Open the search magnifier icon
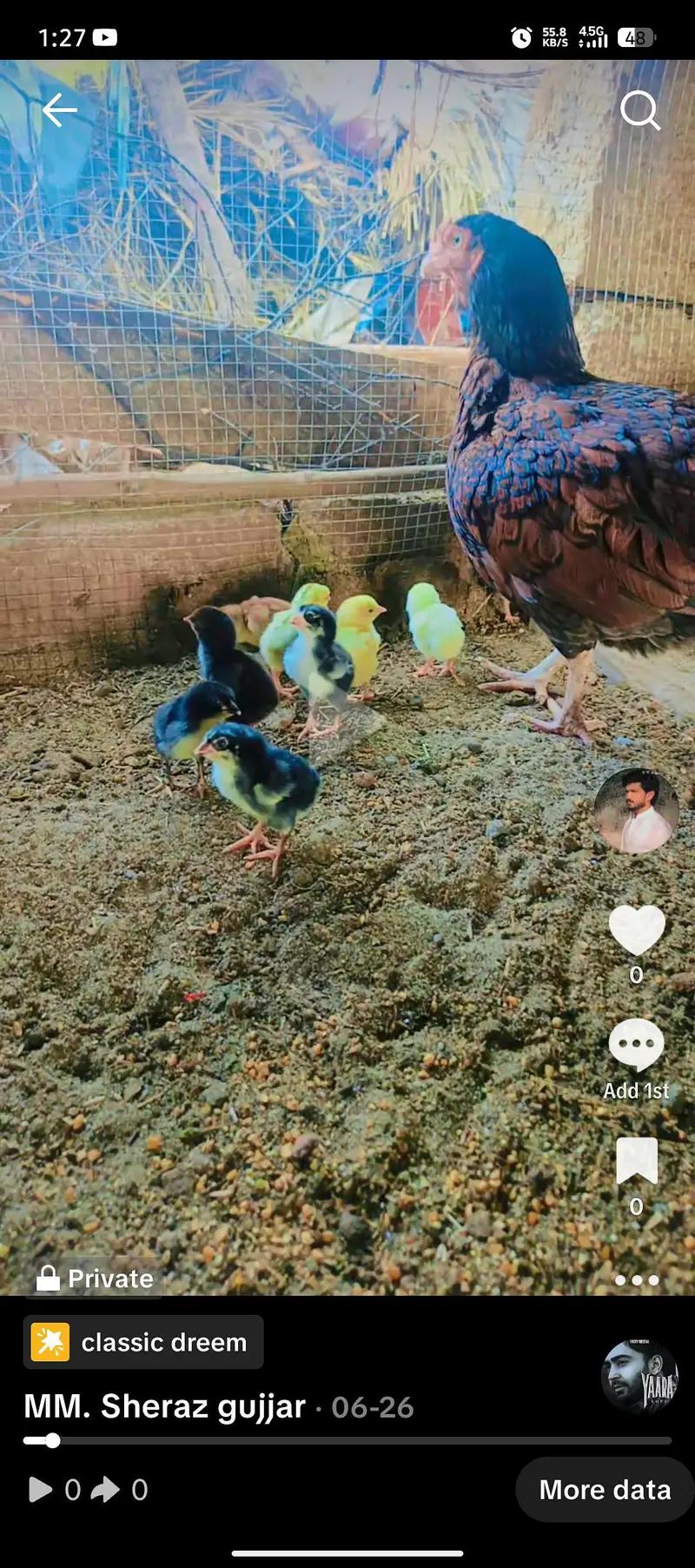Screen dimensions: 695x1568 click(x=640, y=110)
